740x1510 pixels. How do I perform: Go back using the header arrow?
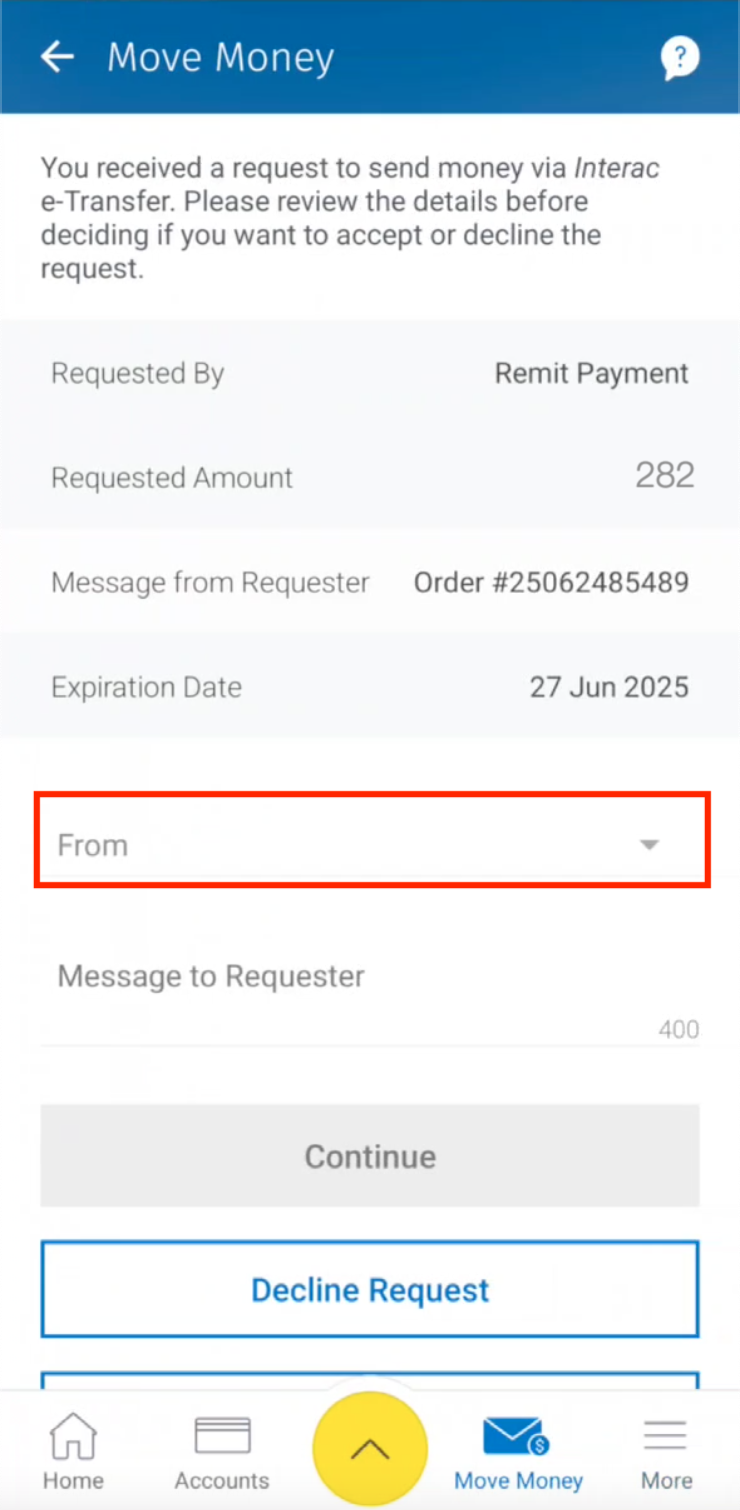pyautogui.click(x=57, y=57)
